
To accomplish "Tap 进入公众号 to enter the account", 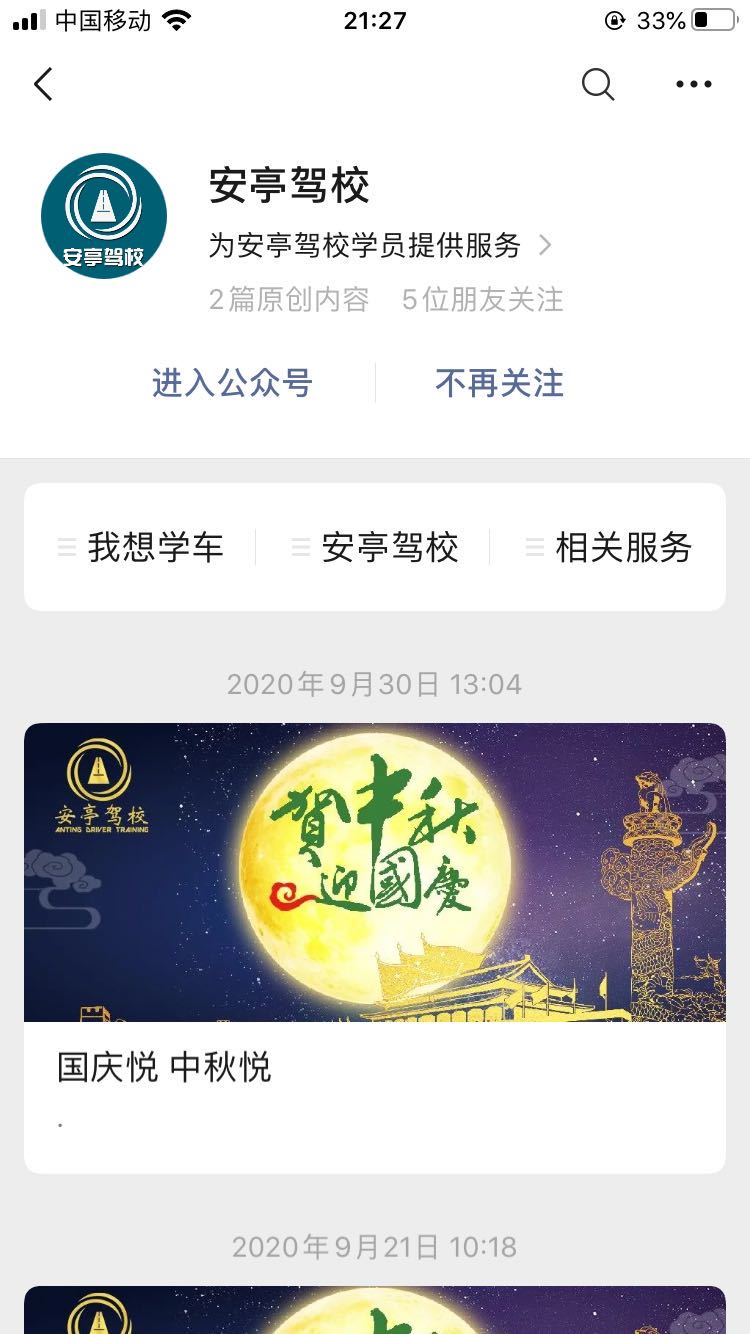I will (232, 383).
